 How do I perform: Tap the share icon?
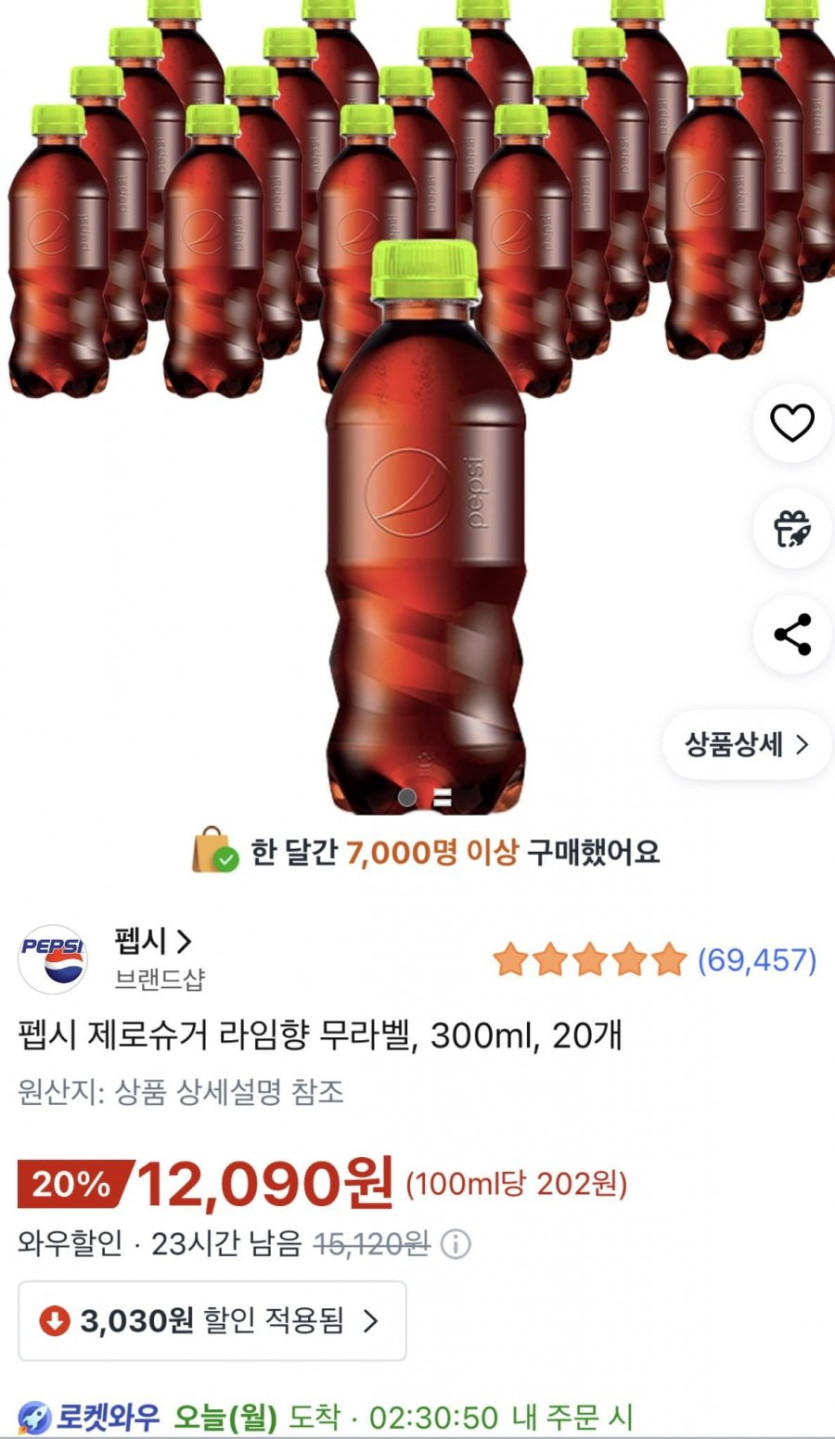tap(790, 634)
